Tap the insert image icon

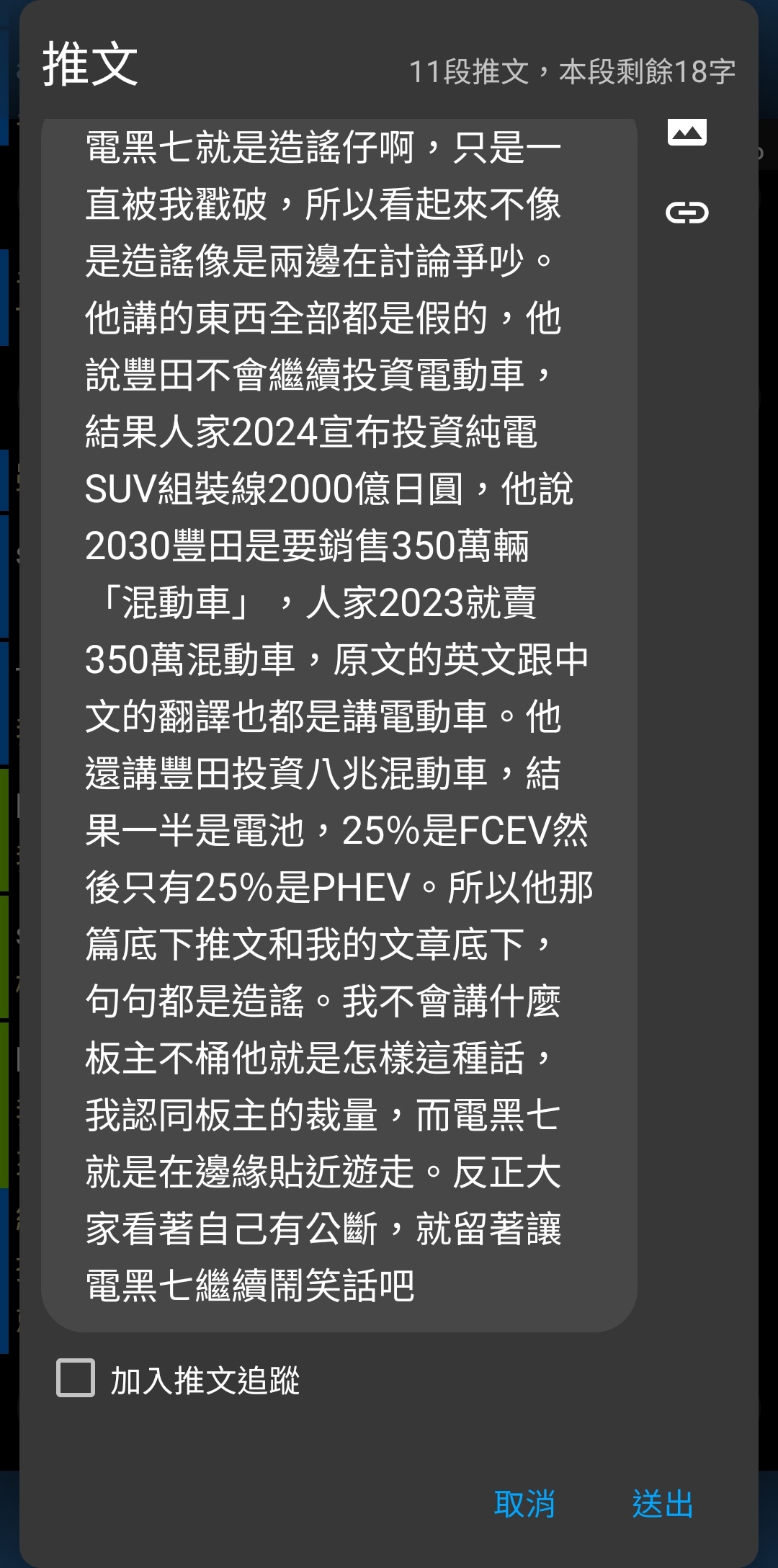[x=687, y=133]
